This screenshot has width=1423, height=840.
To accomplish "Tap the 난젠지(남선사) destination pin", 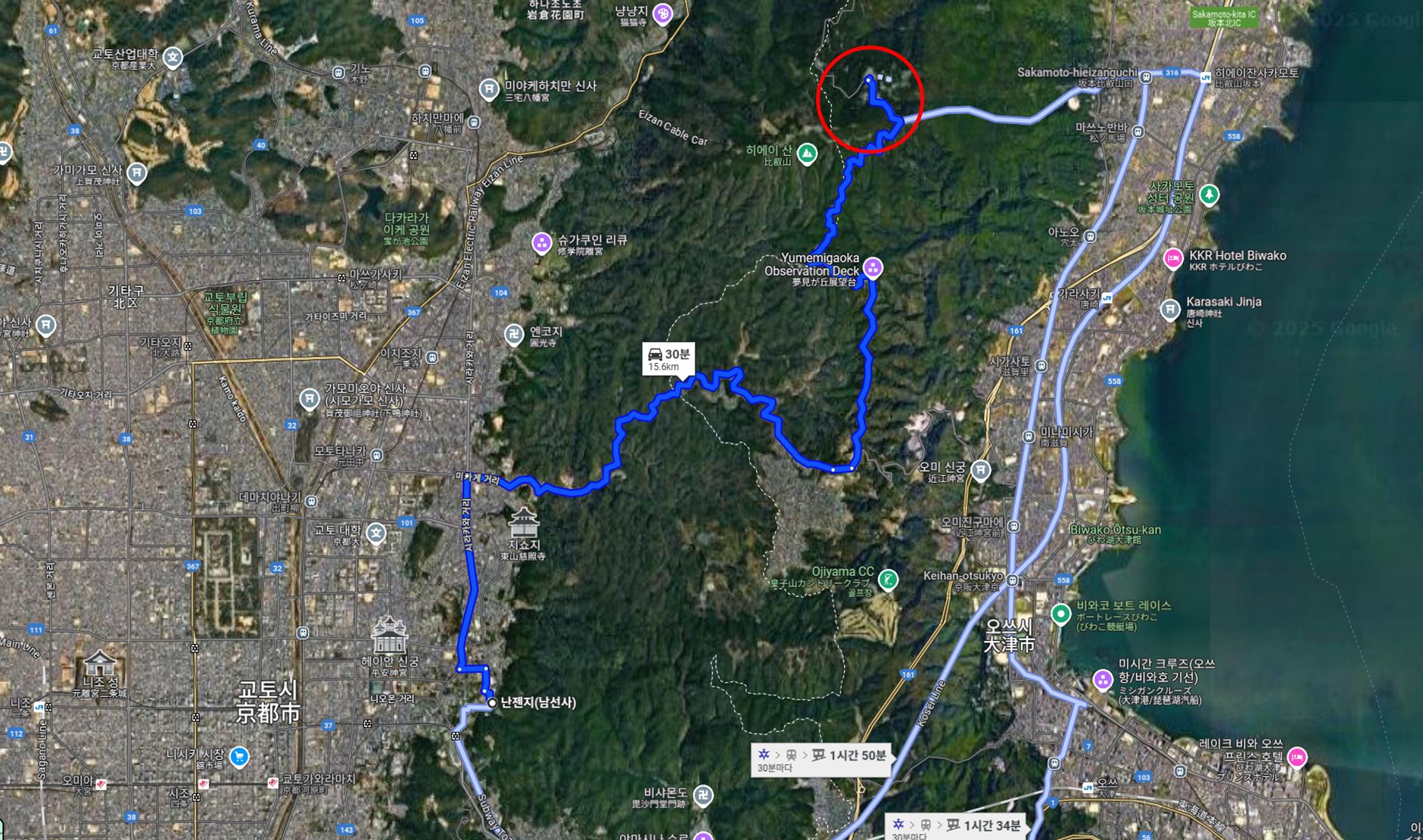I will (x=492, y=703).
